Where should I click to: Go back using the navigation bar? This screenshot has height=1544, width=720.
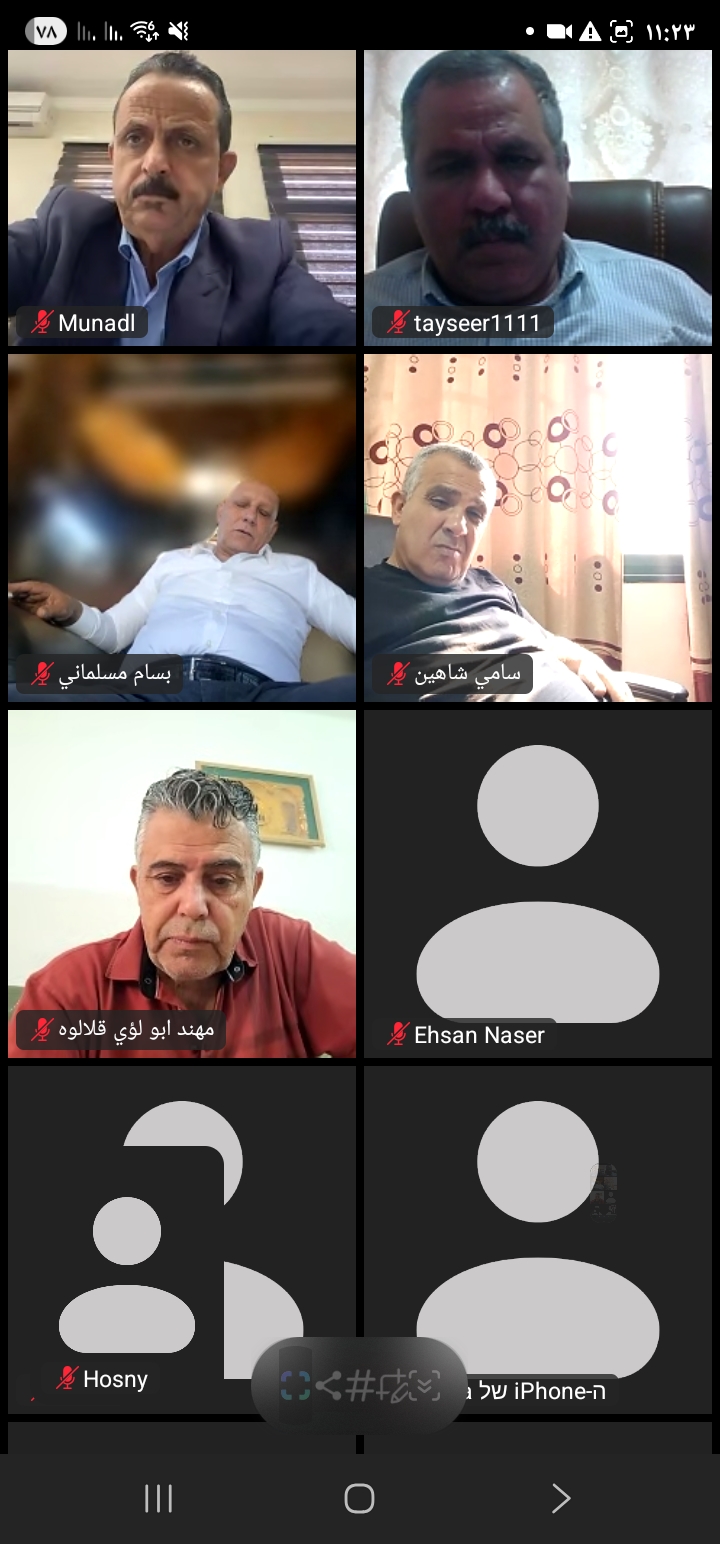point(561,1498)
